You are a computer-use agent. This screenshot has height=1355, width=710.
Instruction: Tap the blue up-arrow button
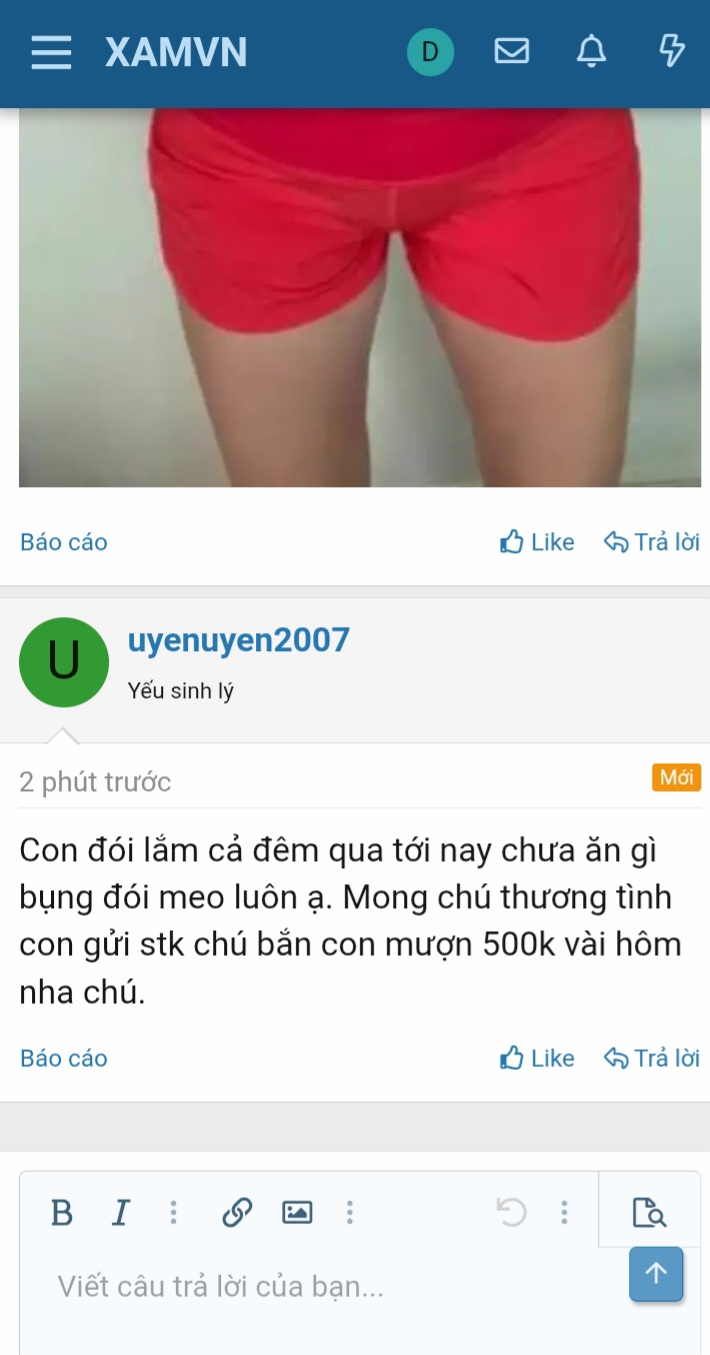tap(656, 1274)
